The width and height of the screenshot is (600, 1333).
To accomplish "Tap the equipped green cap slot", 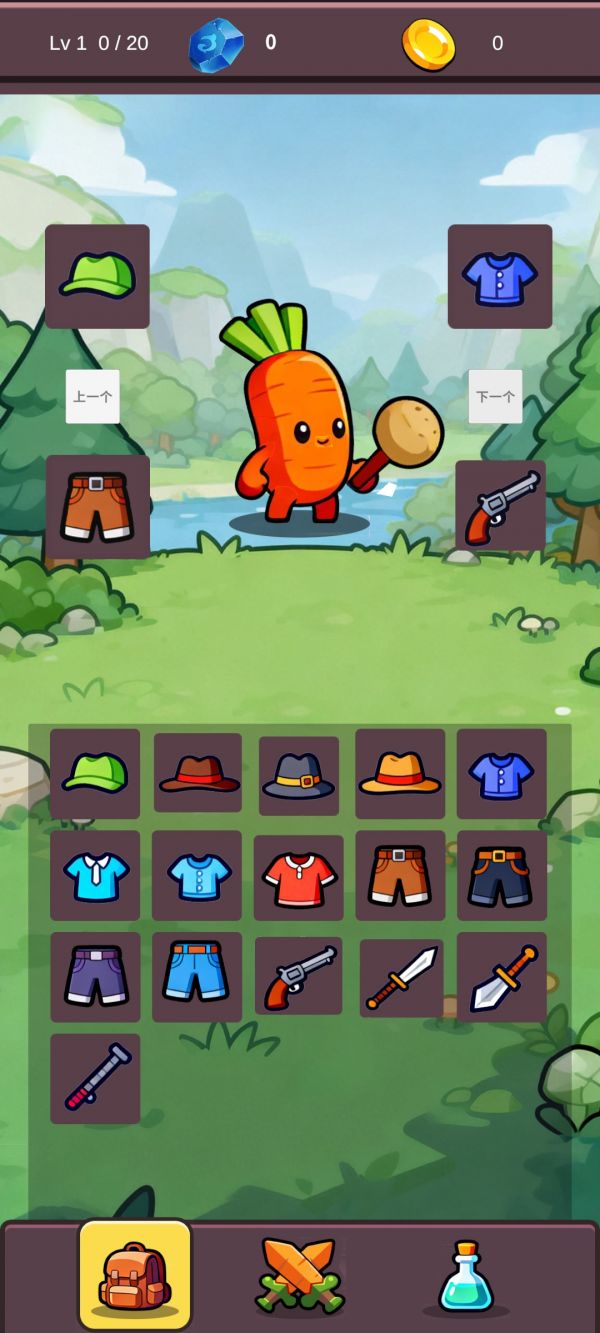I will pos(97,276).
